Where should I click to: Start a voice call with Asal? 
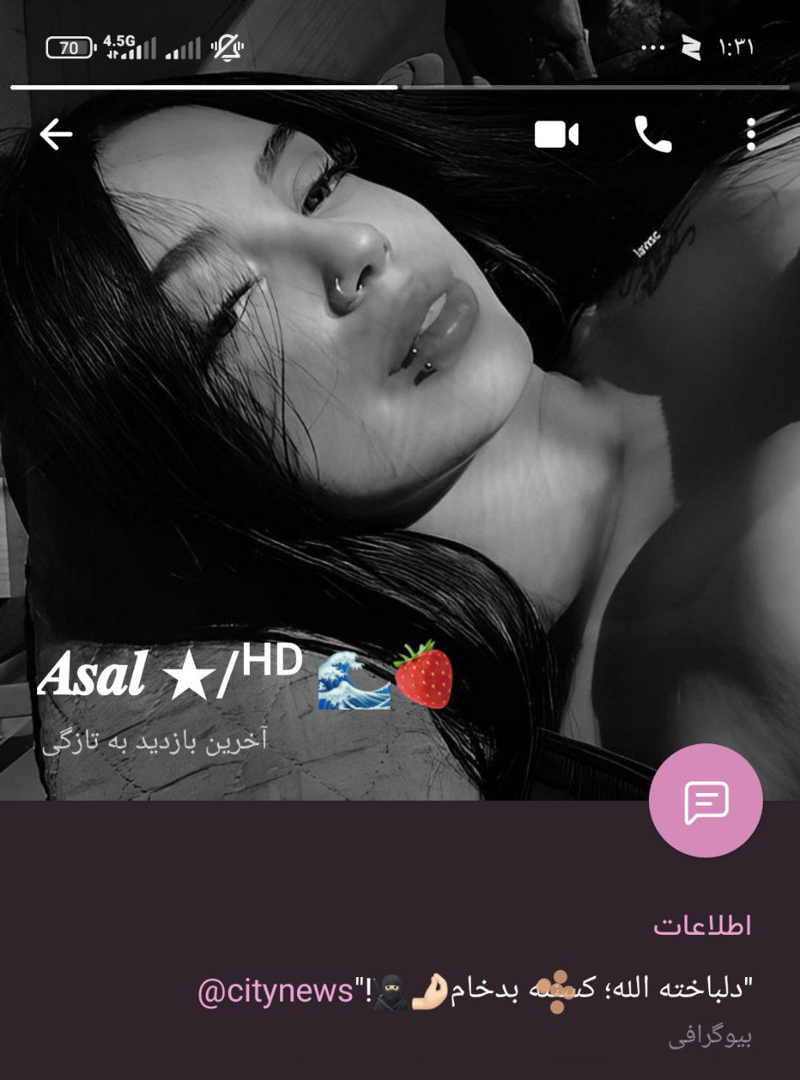point(653,134)
